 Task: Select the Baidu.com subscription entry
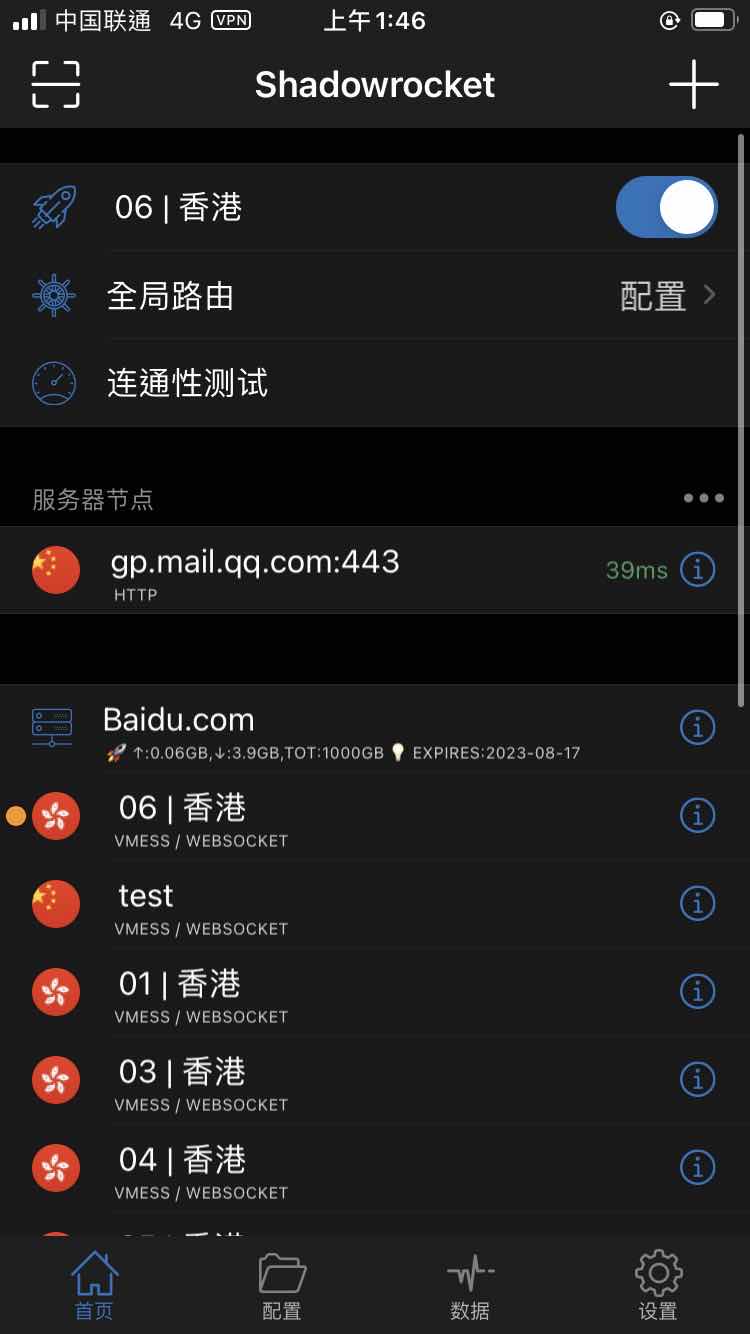tap(300, 727)
